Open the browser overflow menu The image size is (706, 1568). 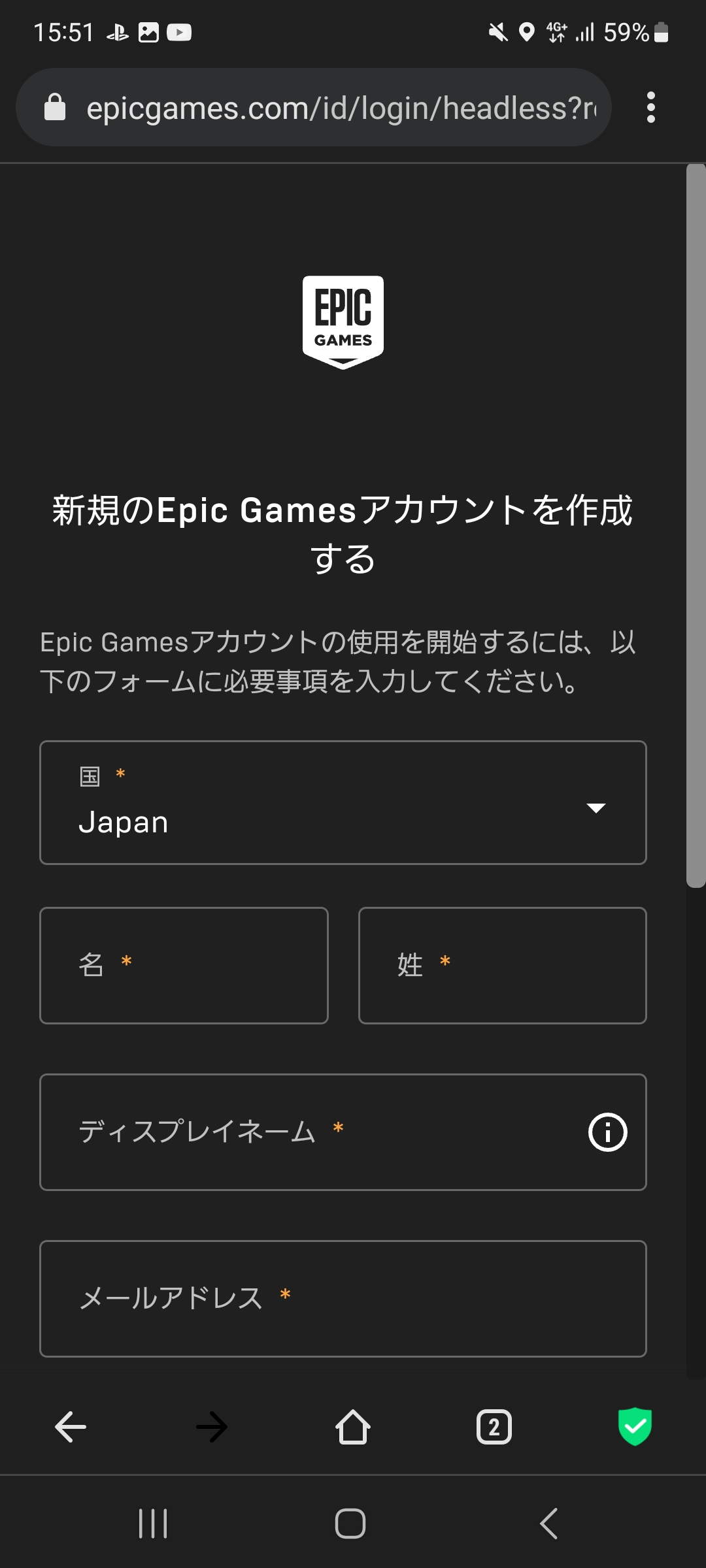coord(650,107)
